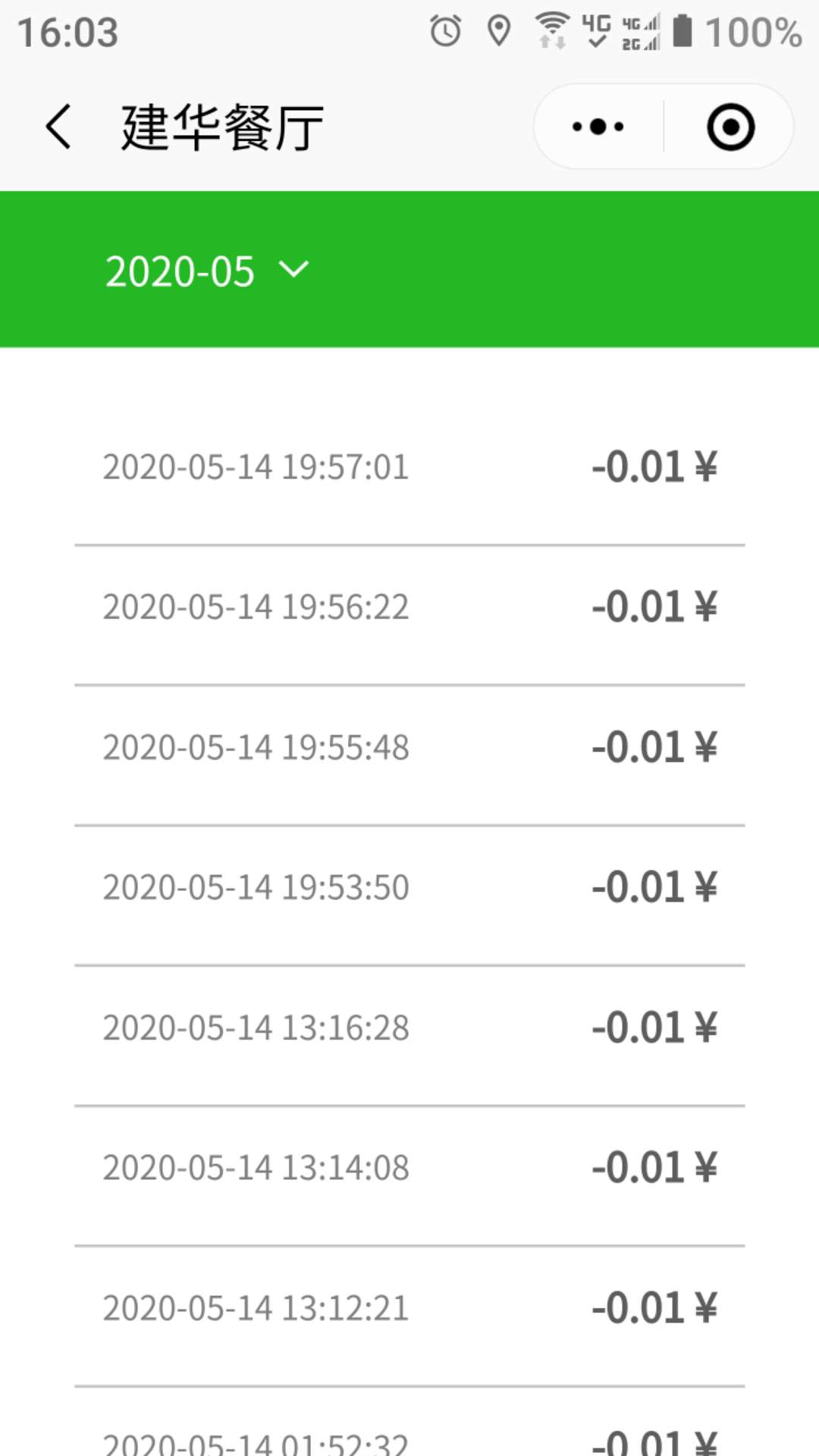Viewport: 819px width, 1456px height.
Task: Go back from the 建华餐厅 page
Action: coord(58,127)
